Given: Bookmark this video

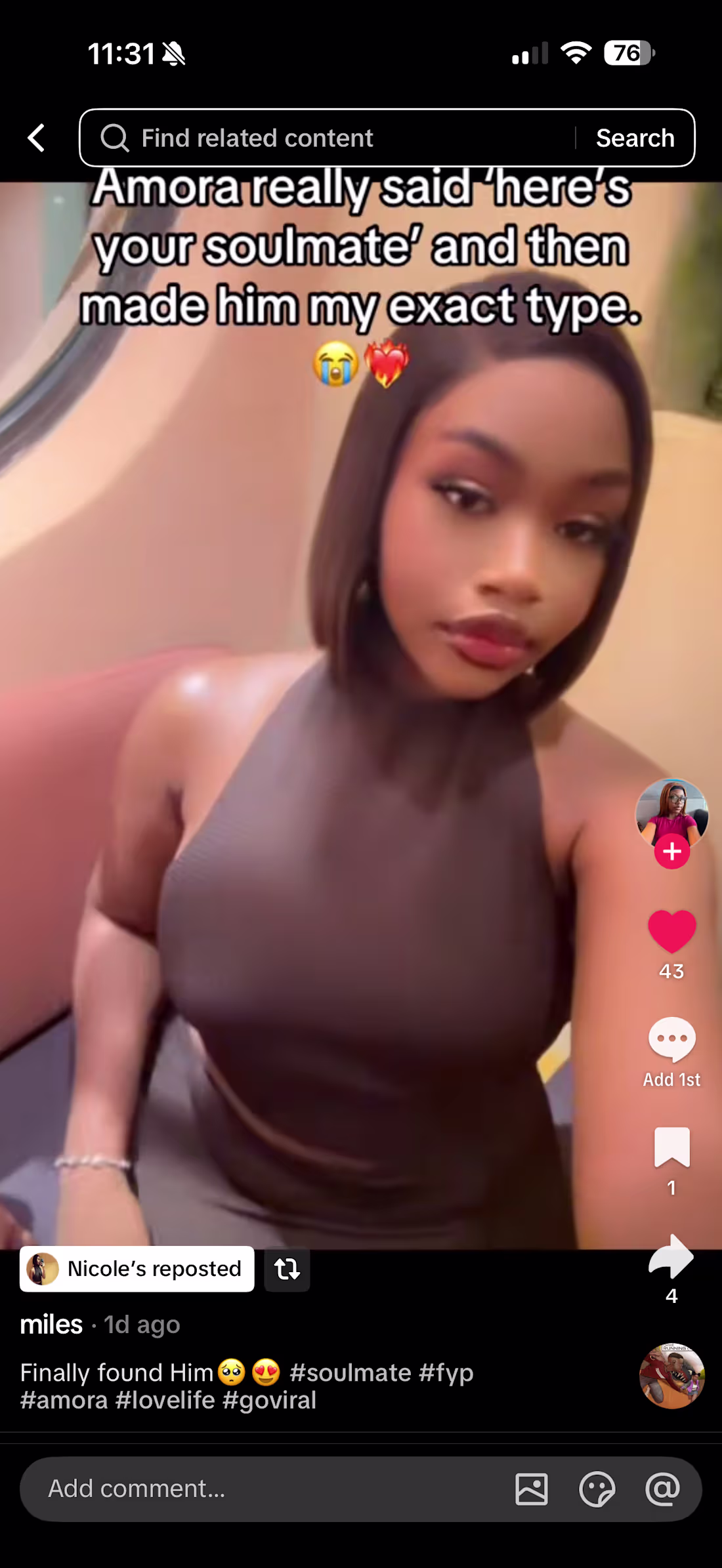Looking at the screenshot, I should tap(671, 1147).
